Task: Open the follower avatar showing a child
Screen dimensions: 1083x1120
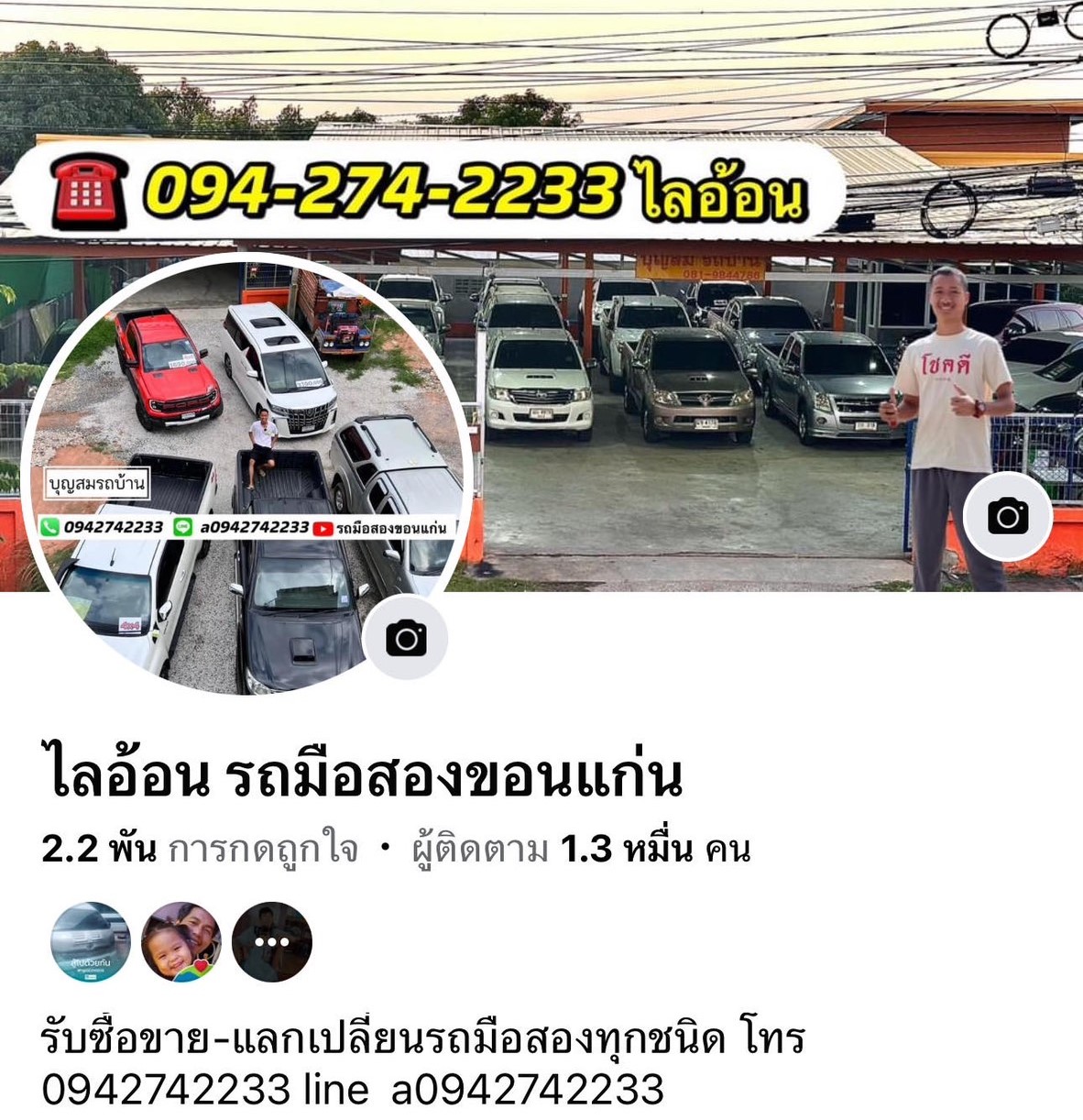Action: pyautogui.click(x=180, y=941)
